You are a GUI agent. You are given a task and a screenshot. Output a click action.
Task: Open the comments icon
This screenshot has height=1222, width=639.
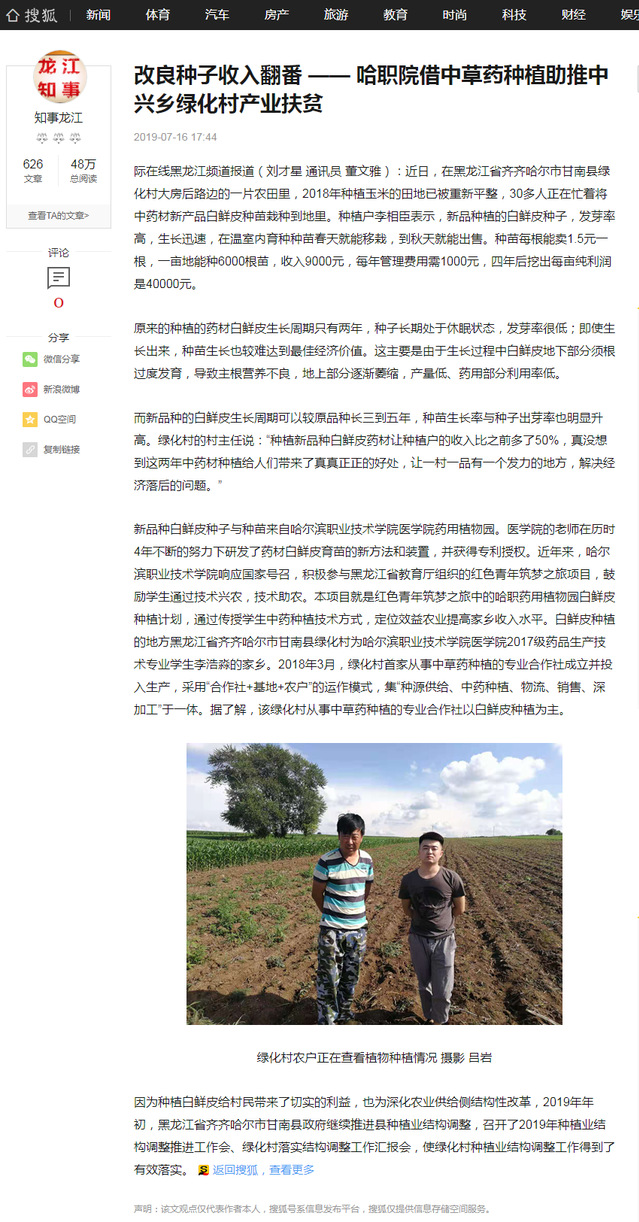58,278
